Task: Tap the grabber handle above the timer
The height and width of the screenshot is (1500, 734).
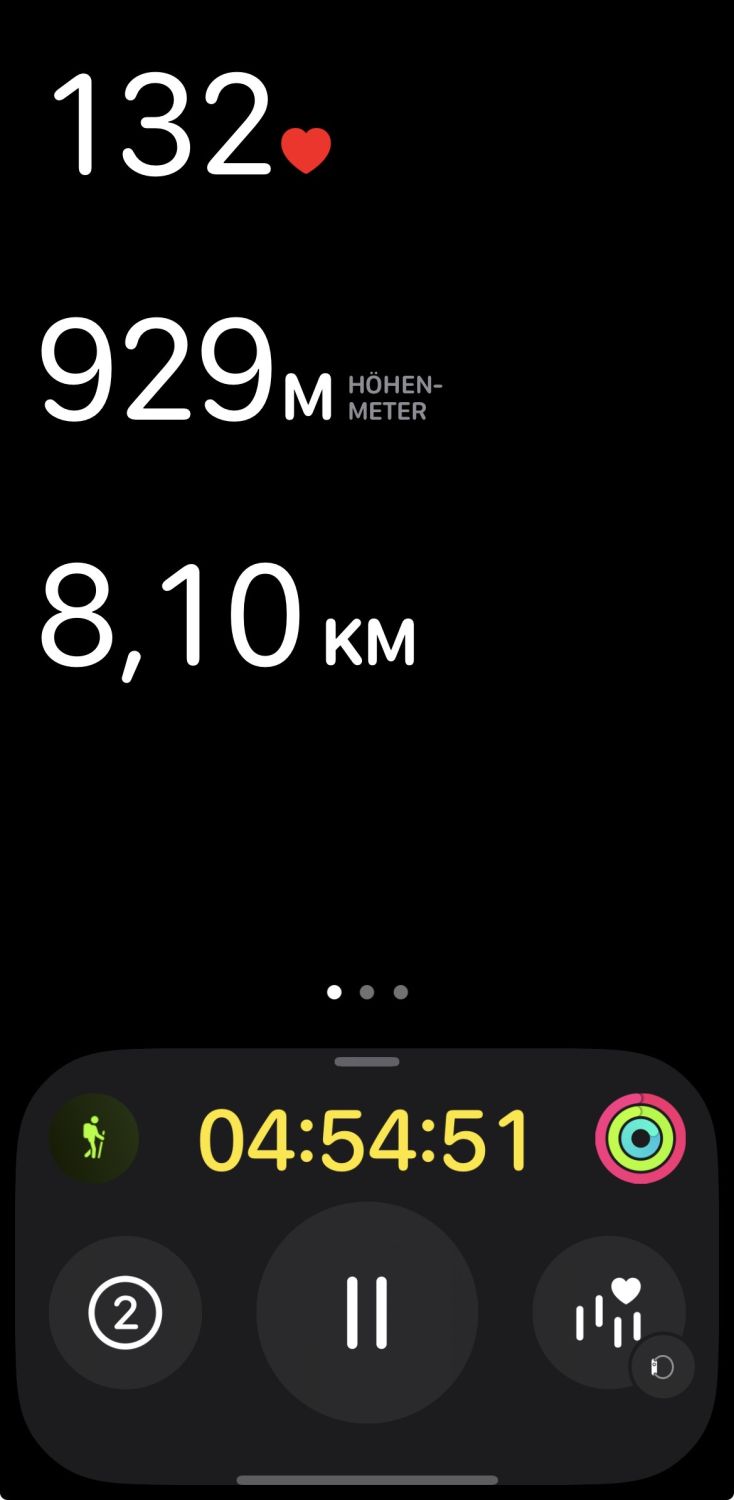Action: 367,1061
